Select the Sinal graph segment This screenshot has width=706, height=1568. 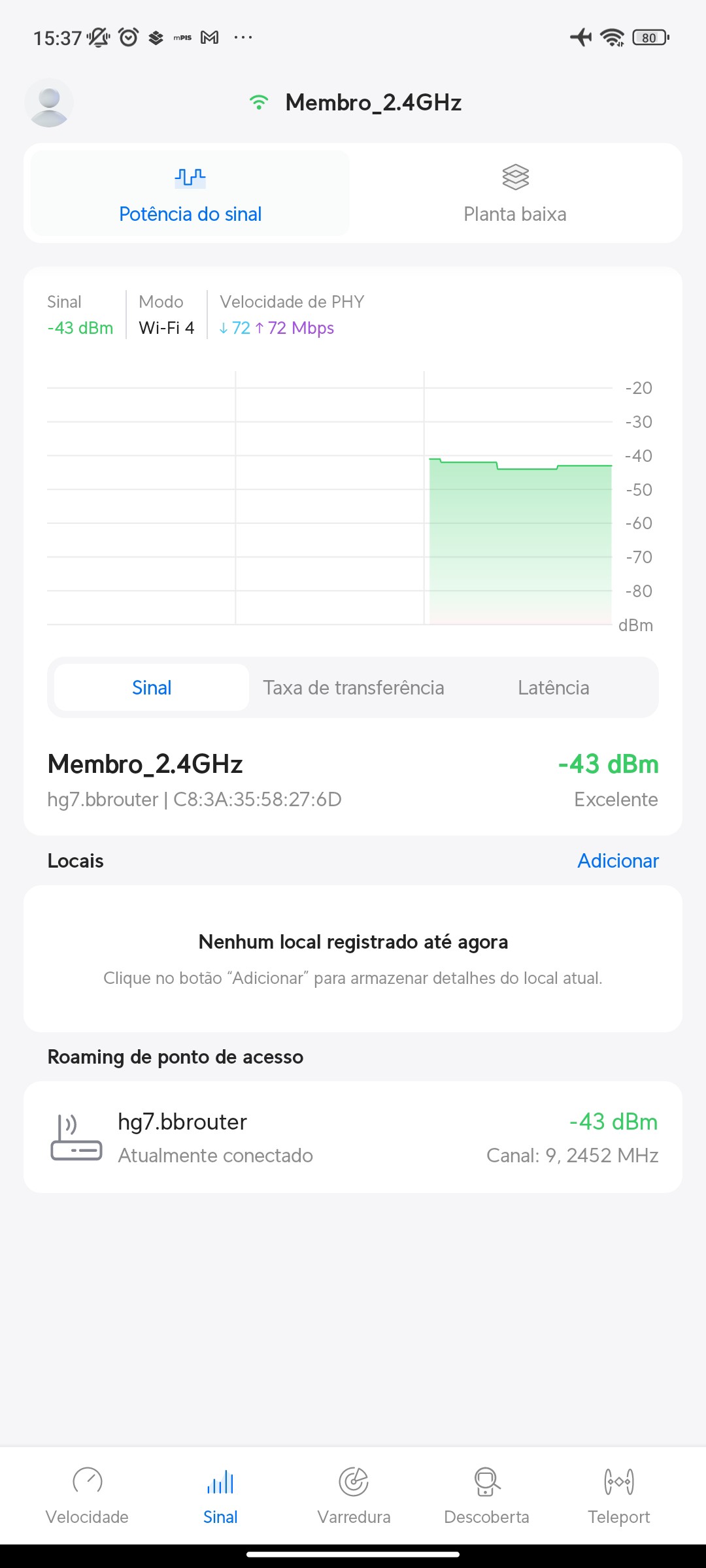[x=152, y=687]
